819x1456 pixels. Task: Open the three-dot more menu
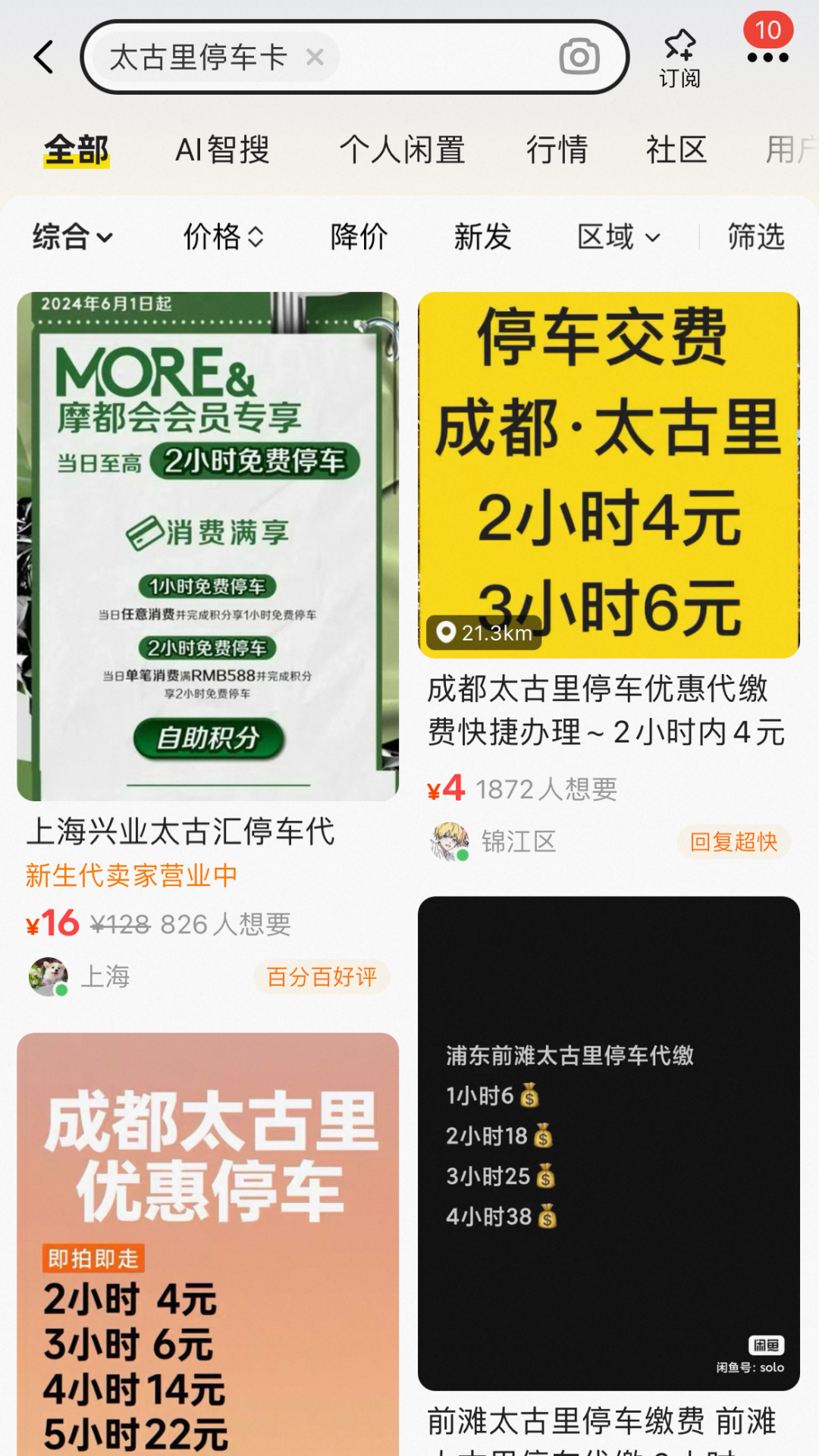[767, 58]
